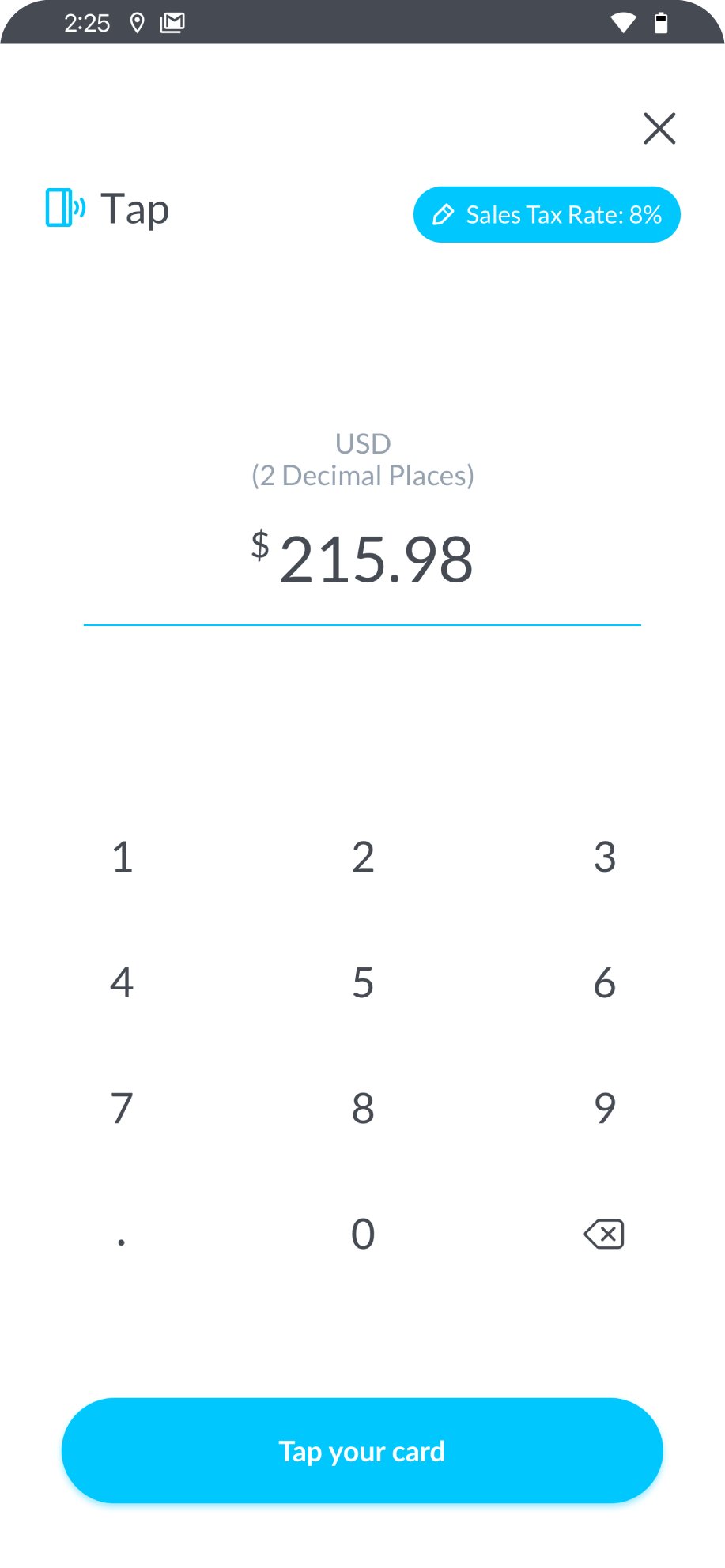This screenshot has width=725, height=1568.
Task: Enter digit 5 on the keypad
Action: click(x=363, y=982)
